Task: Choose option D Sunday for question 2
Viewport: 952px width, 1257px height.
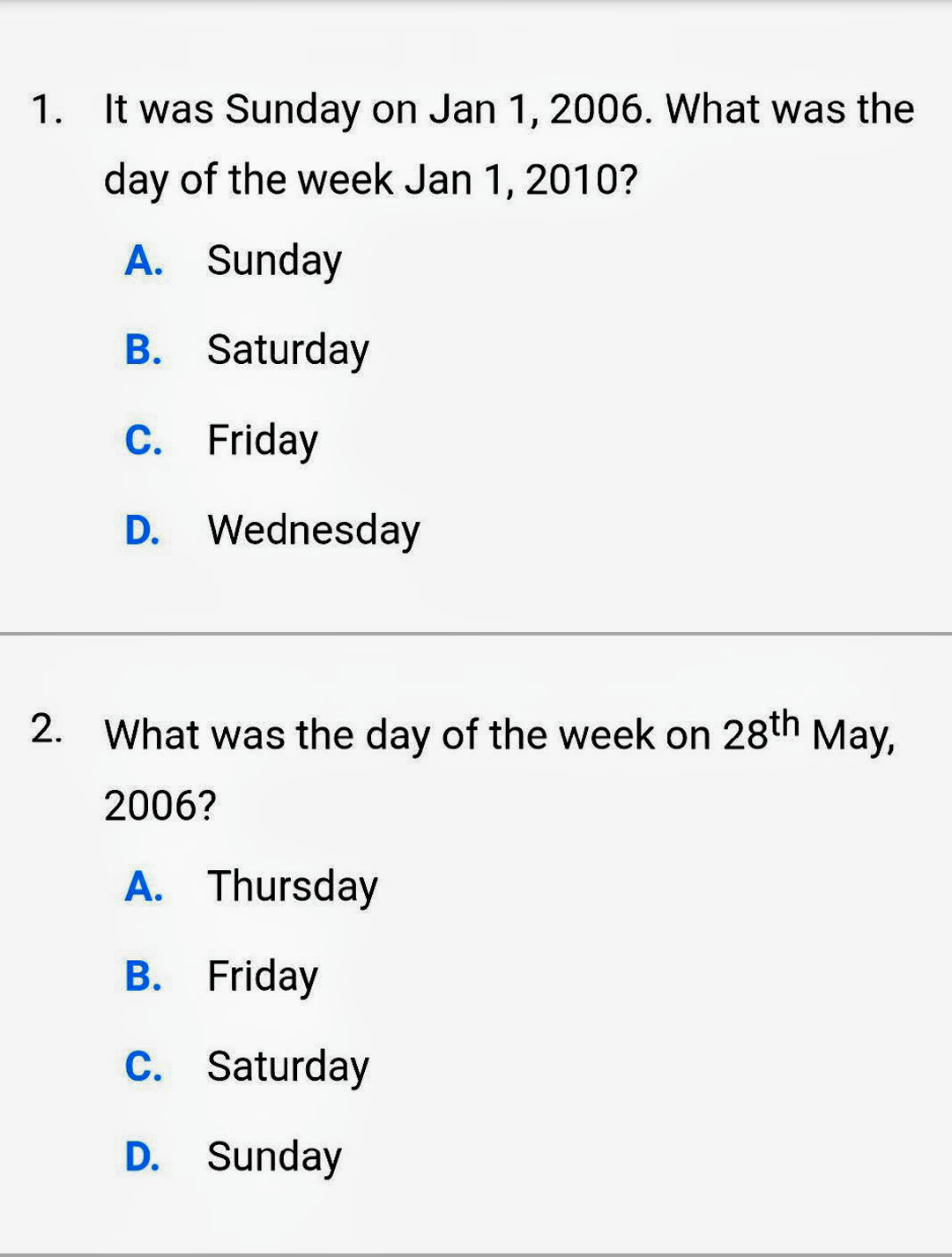Action: tap(273, 1156)
